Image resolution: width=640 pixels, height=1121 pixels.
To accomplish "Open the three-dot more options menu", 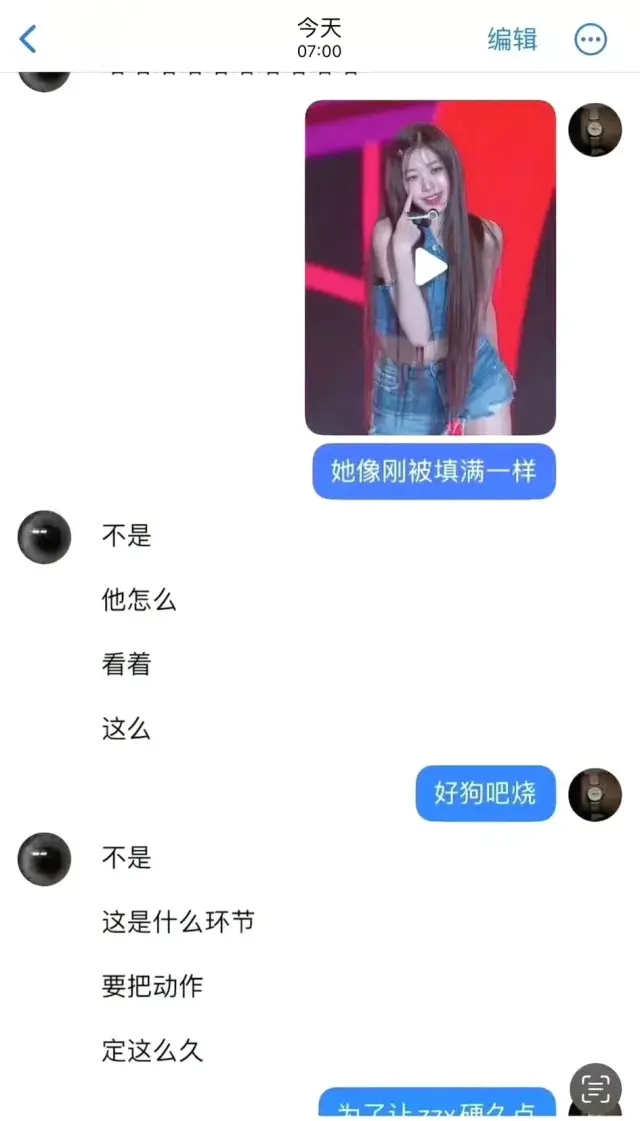I will pyautogui.click(x=590, y=40).
